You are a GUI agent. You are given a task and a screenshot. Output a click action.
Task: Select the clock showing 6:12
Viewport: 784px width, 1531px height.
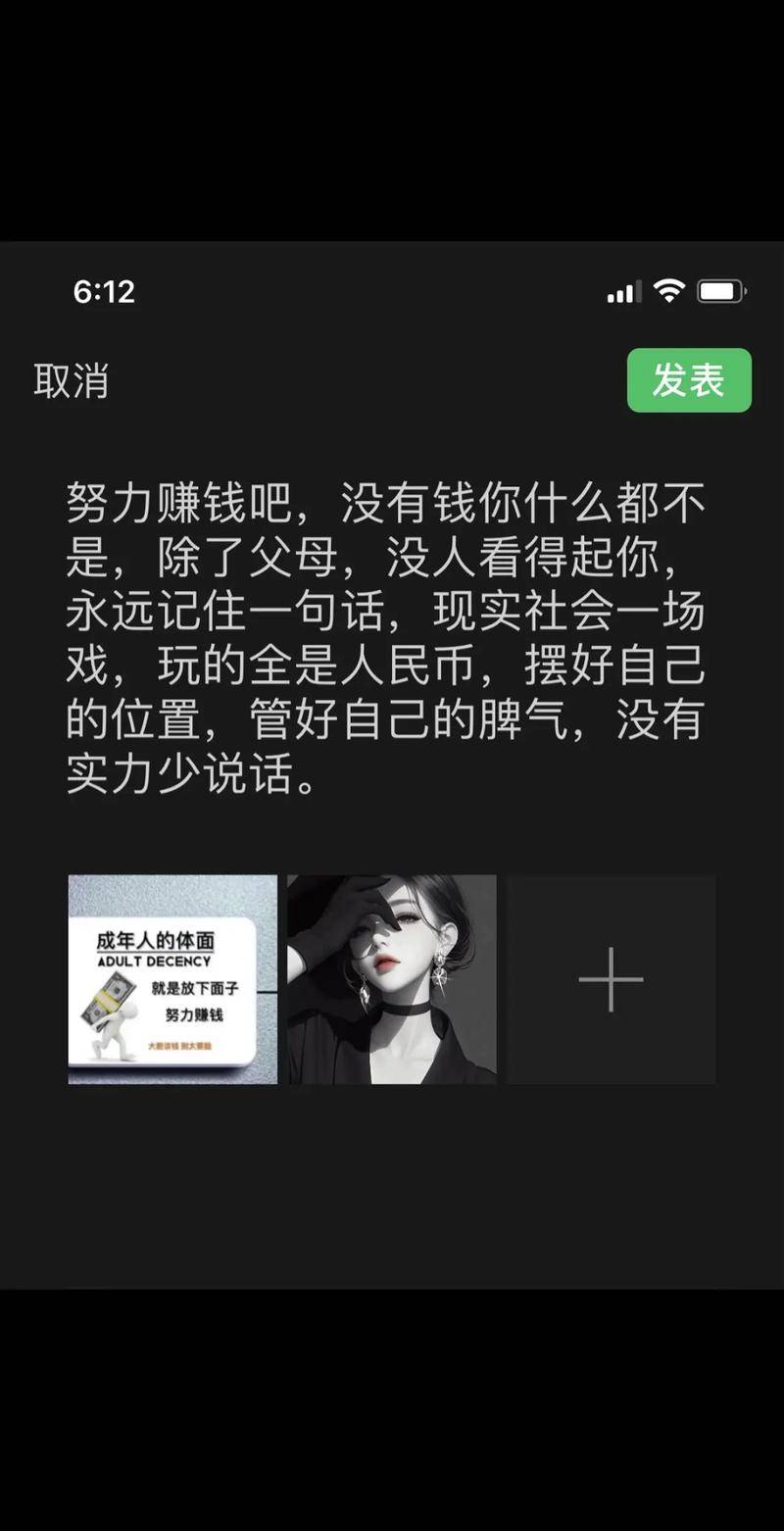click(102, 291)
